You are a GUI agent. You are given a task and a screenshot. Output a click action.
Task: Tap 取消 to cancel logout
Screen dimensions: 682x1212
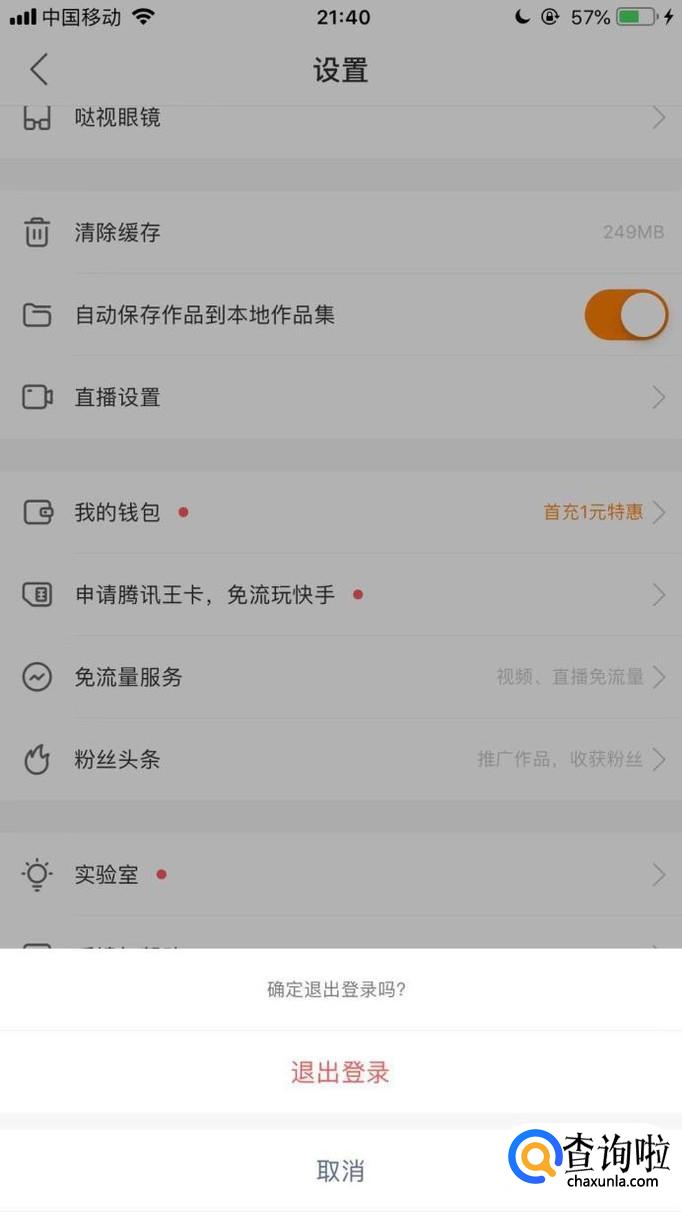click(x=340, y=1170)
